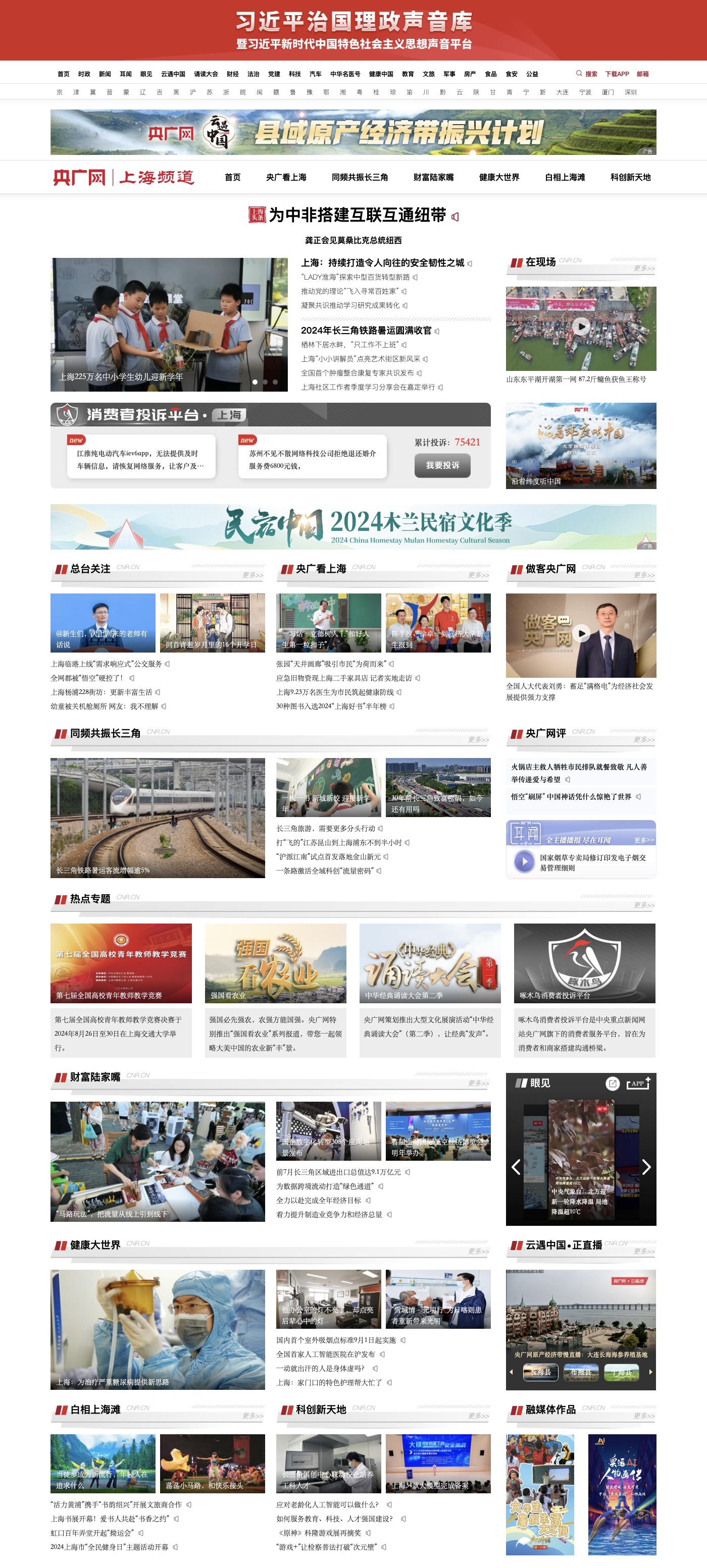Viewport: 707px width, 1568px height.
Task: Open the 搜索 search icon
Action: tap(579, 74)
